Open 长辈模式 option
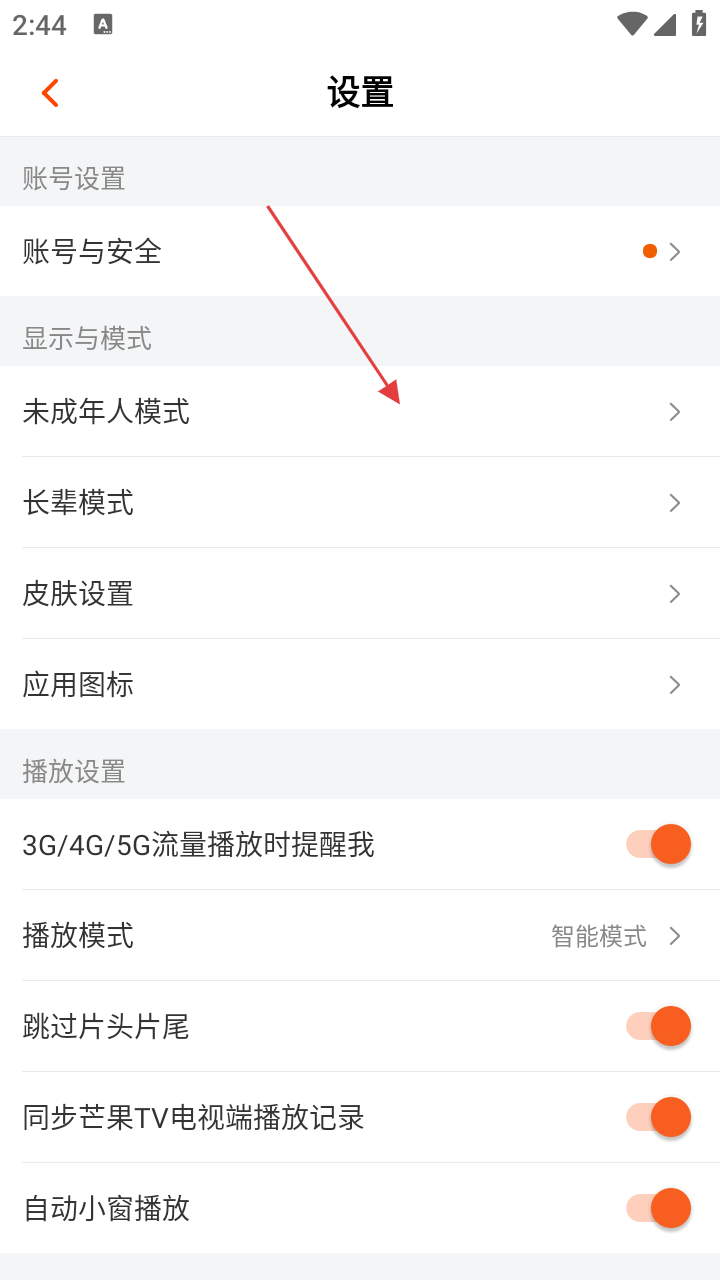This screenshot has height=1280, width=720. pos(360,502)
